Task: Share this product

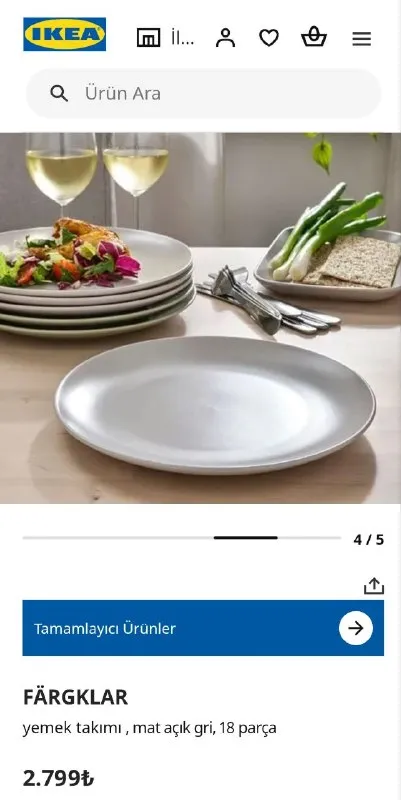Action: [x=373, y=586]
